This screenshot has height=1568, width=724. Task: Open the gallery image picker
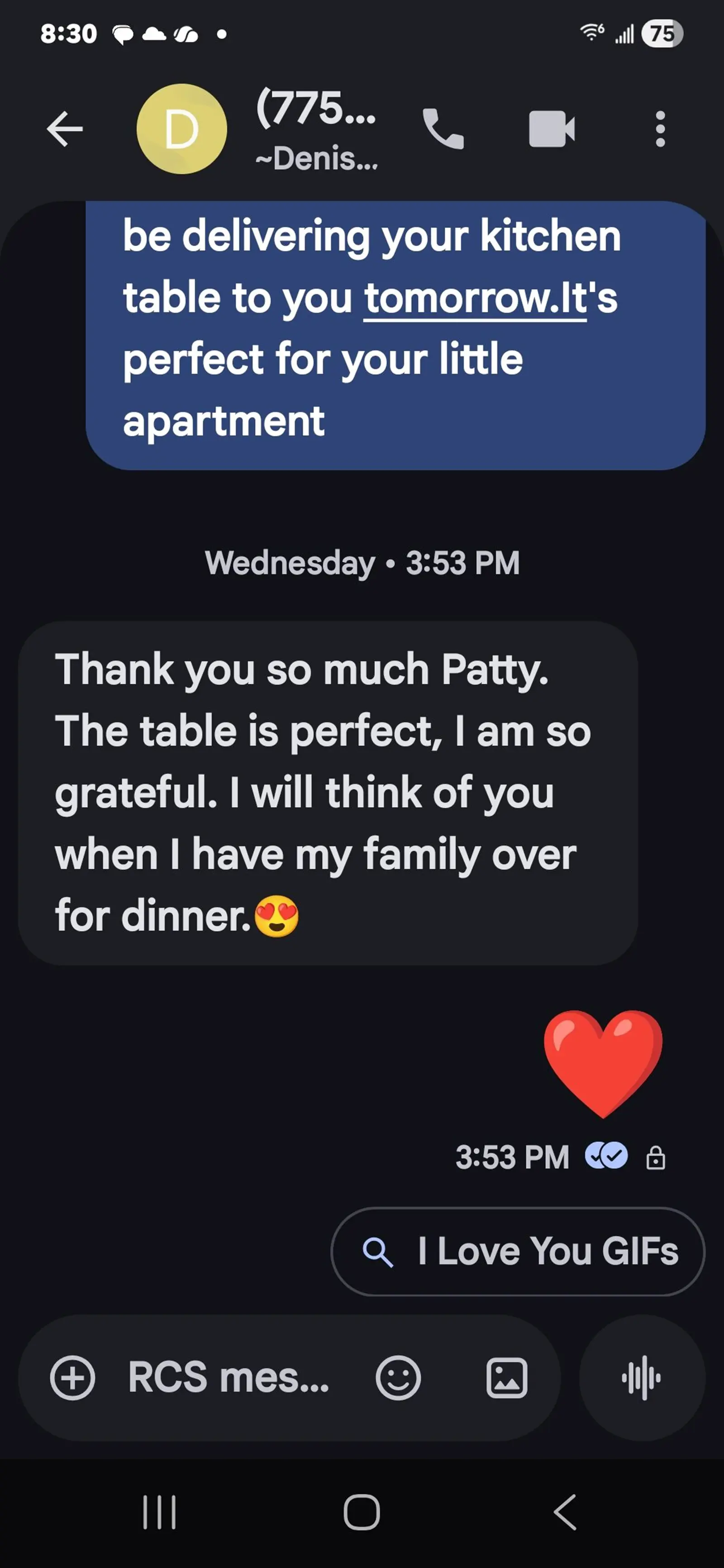(507, 1378)
